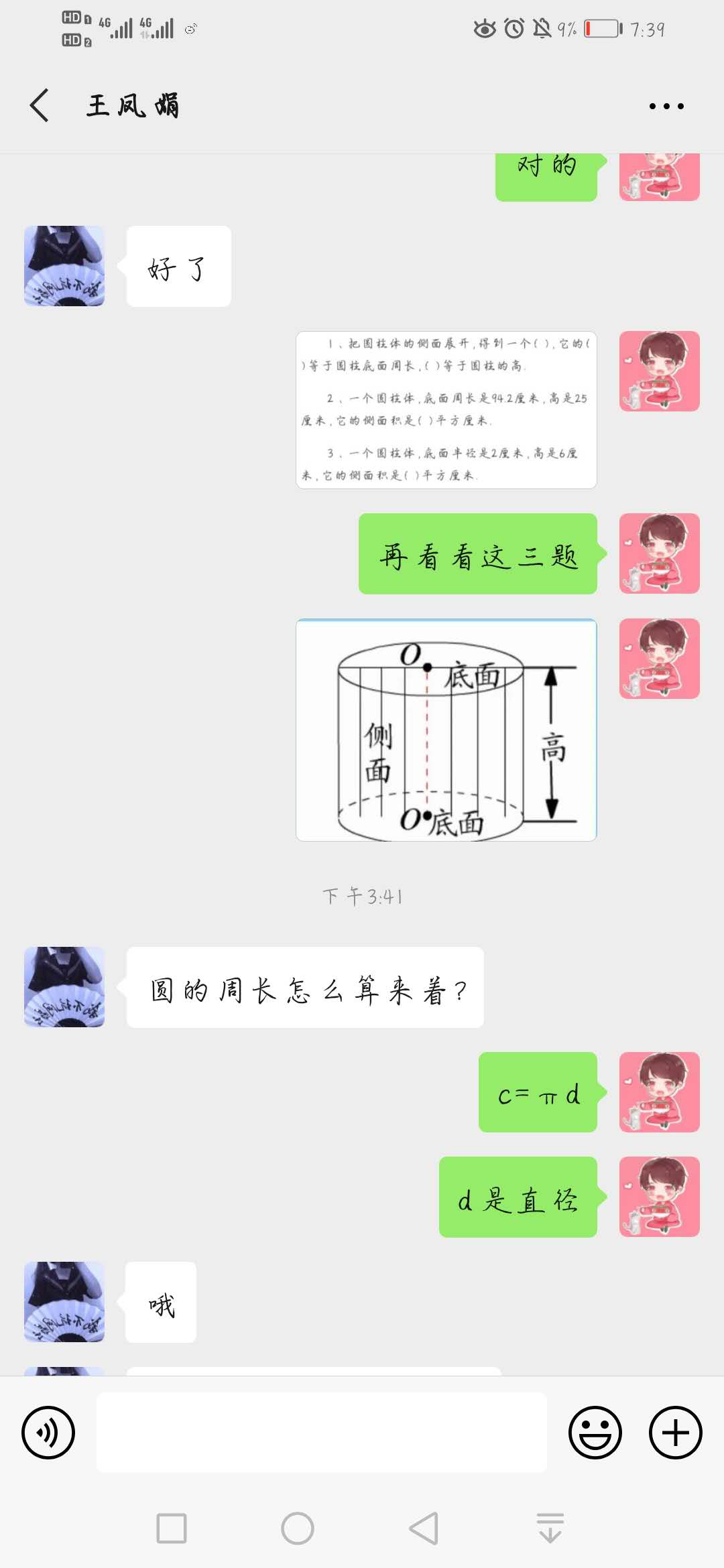View the cylinder diagram image
This screenshot has height=1568, width=724.
coord(446,730)
